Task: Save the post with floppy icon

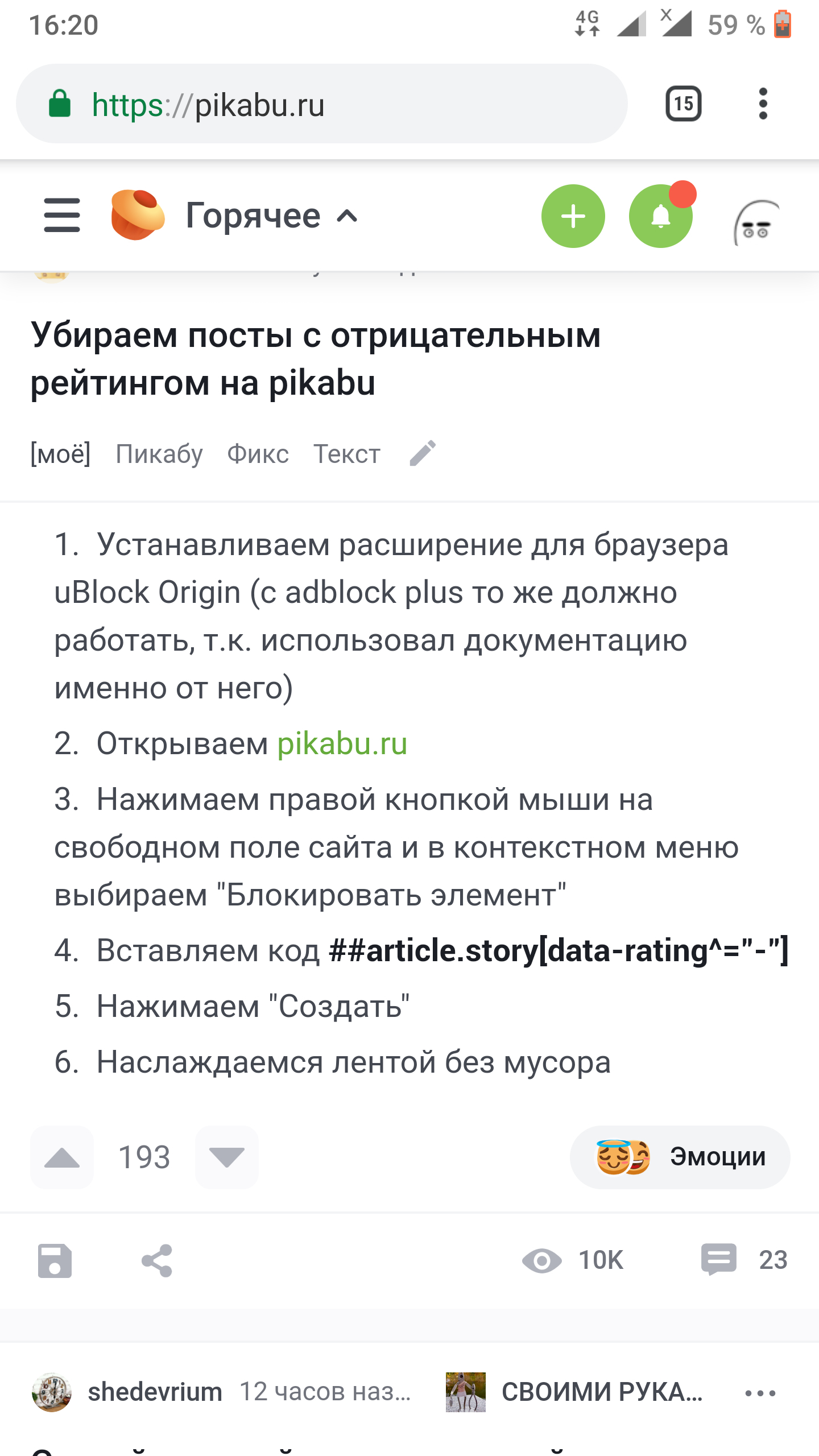Action: tap(55, 1260)
